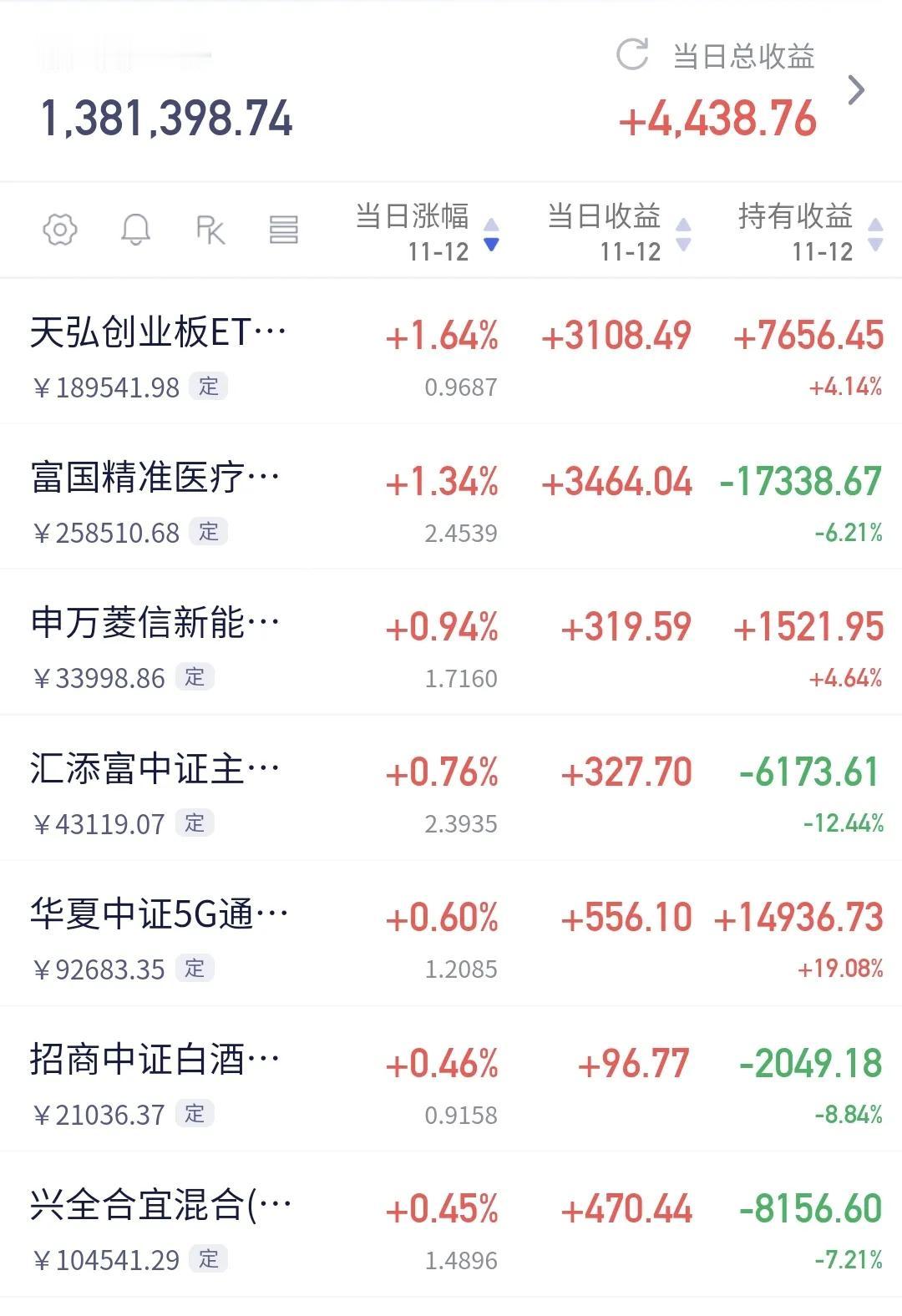Open the 申万菱信新能 fund row

(451, 642)
